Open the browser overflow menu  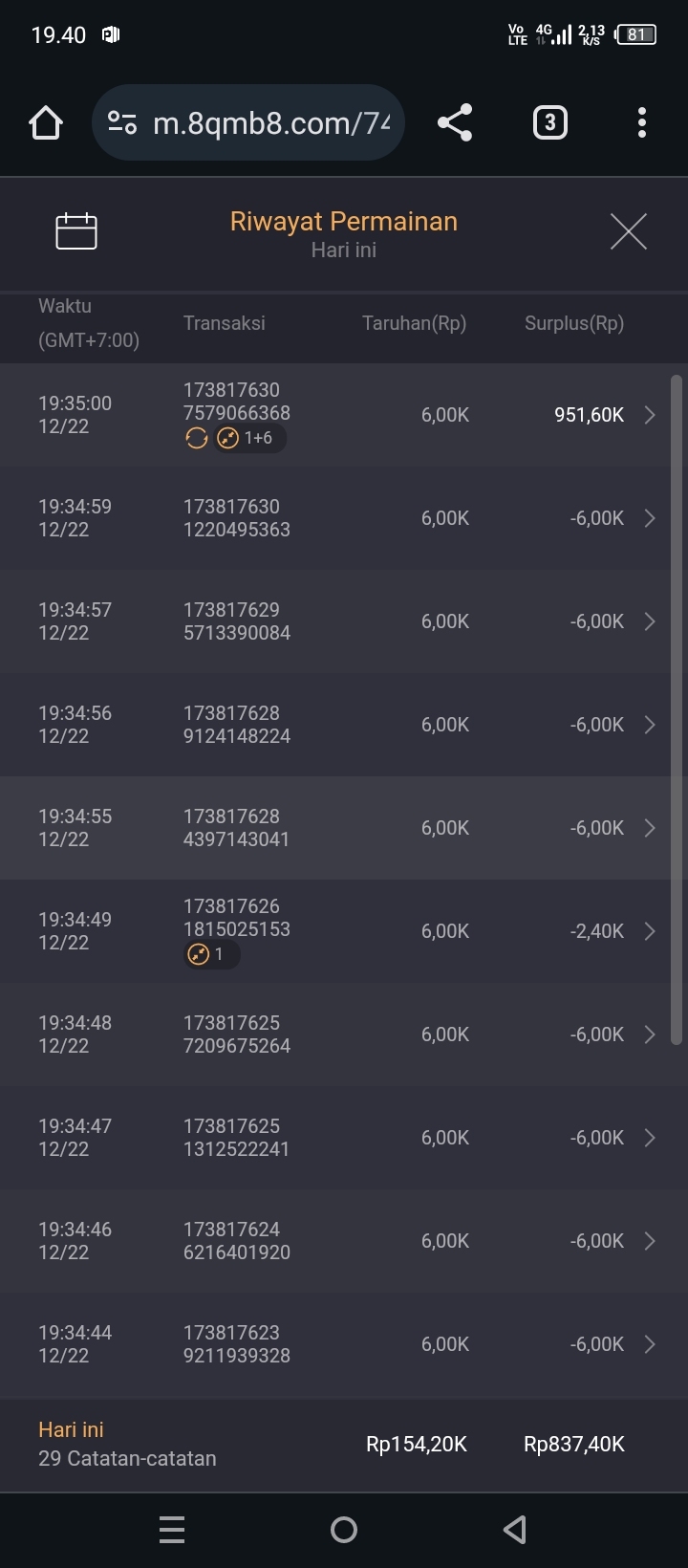click(641, 123)
